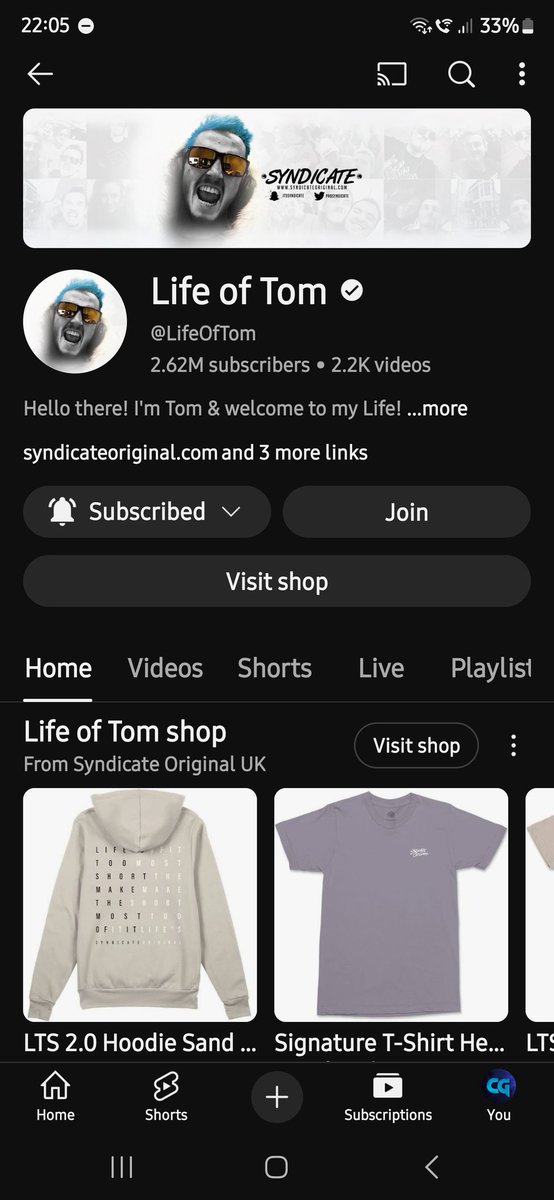Open the Playlists tab

point(491,668)
